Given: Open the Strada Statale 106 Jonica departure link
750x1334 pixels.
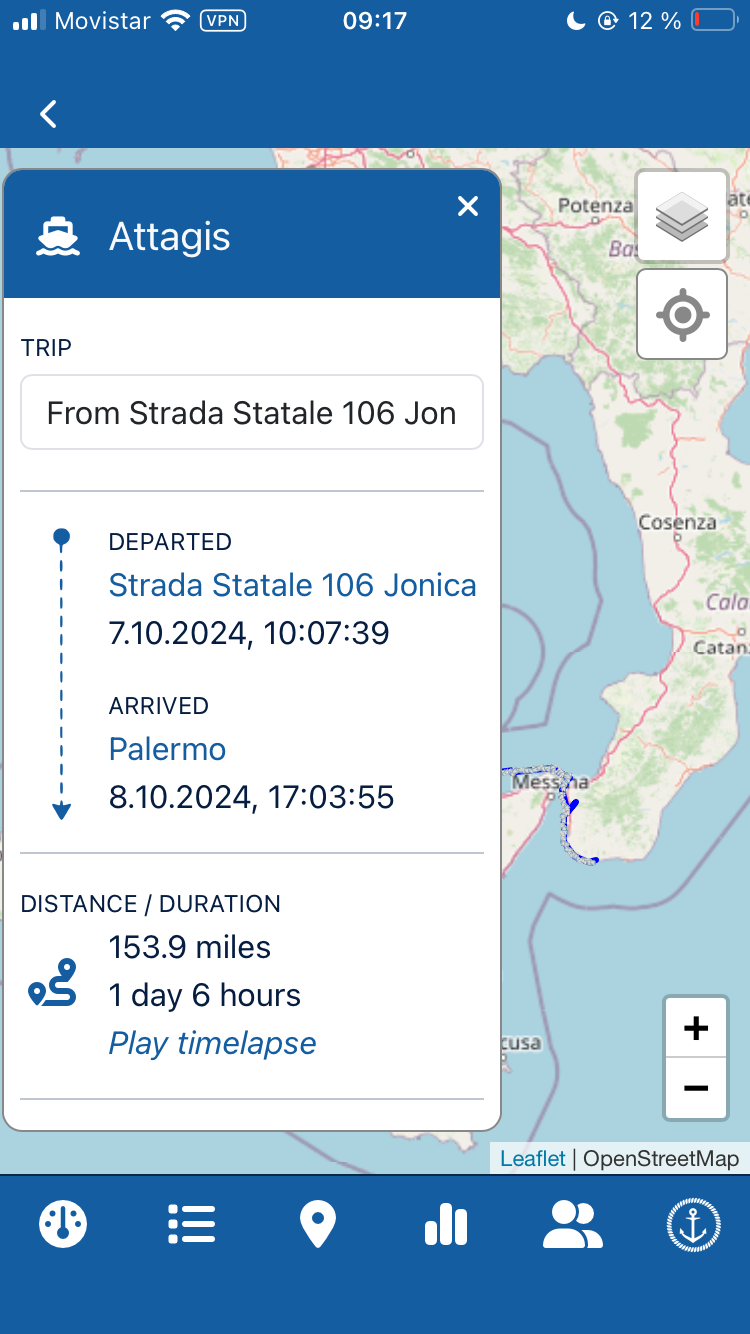Looking at the screenshot, I should 292,585.
